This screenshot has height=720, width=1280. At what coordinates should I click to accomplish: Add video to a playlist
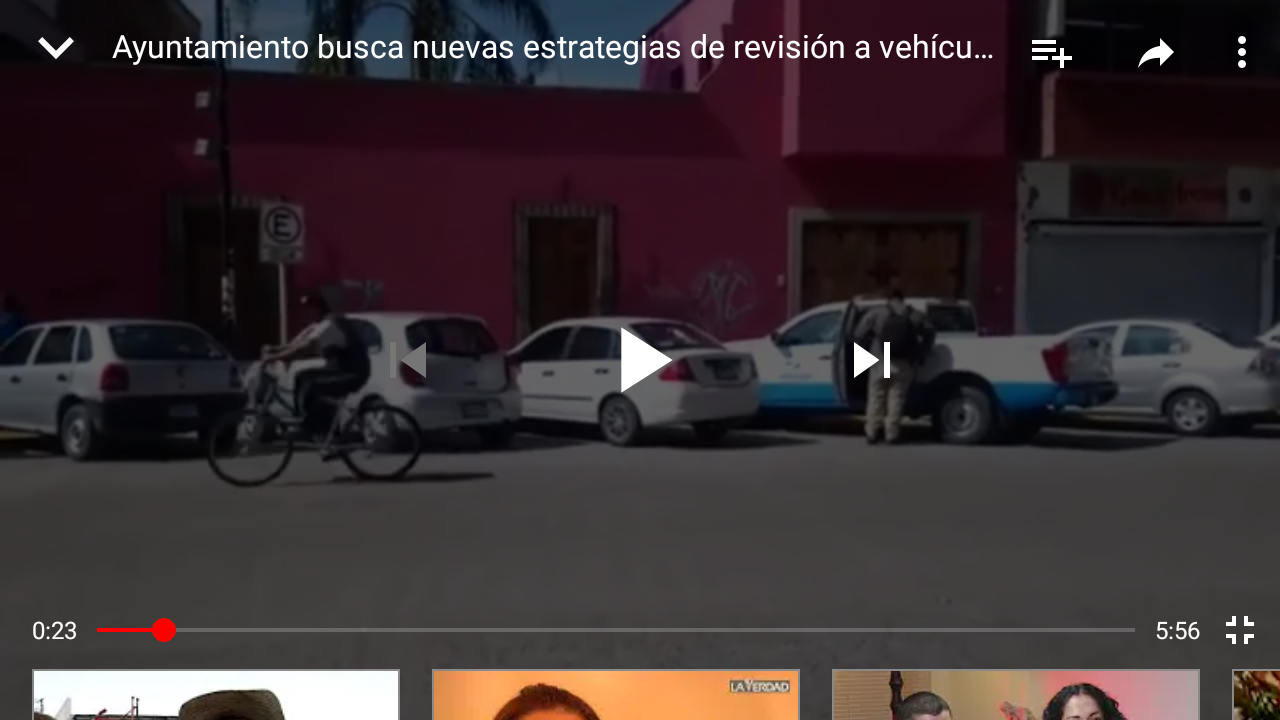(x=1051, y=52)
